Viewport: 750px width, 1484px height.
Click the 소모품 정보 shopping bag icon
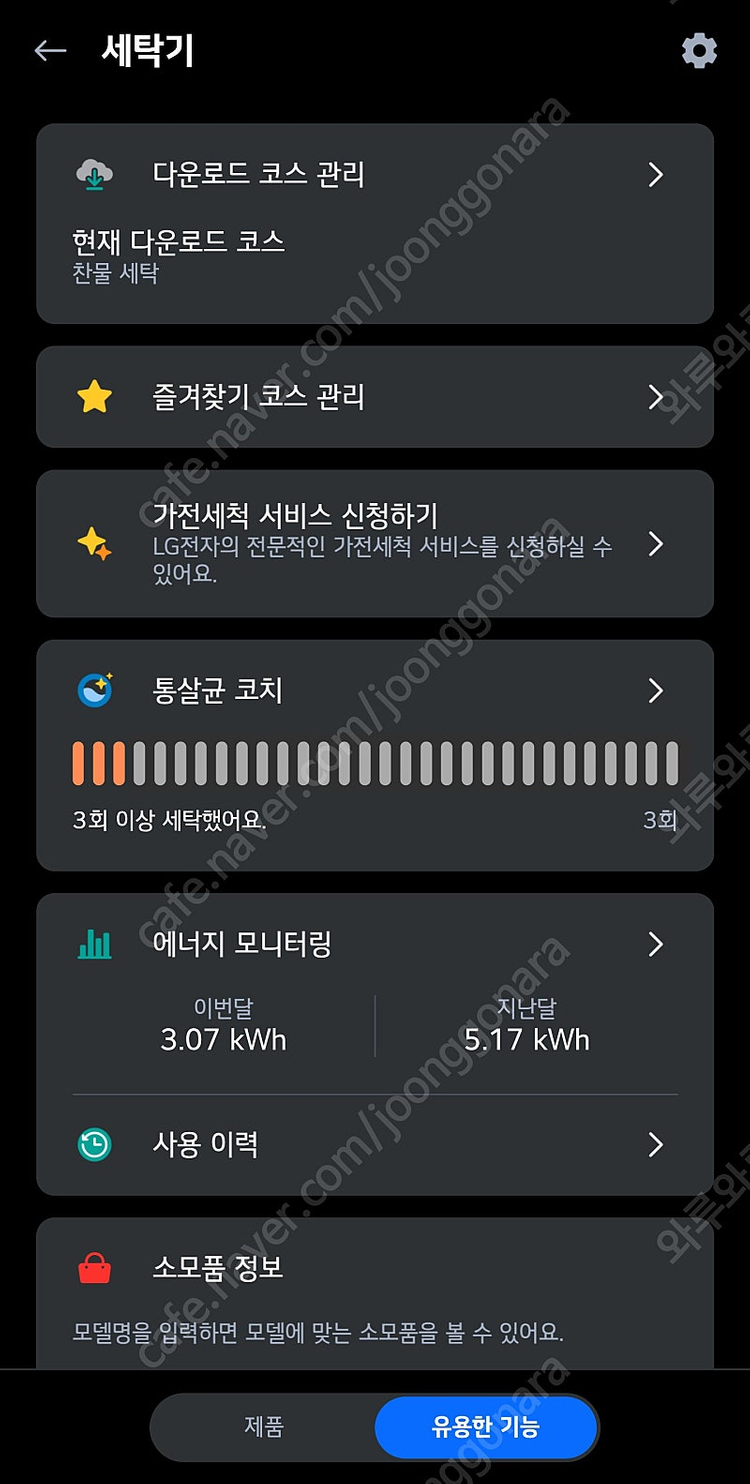95,1268
